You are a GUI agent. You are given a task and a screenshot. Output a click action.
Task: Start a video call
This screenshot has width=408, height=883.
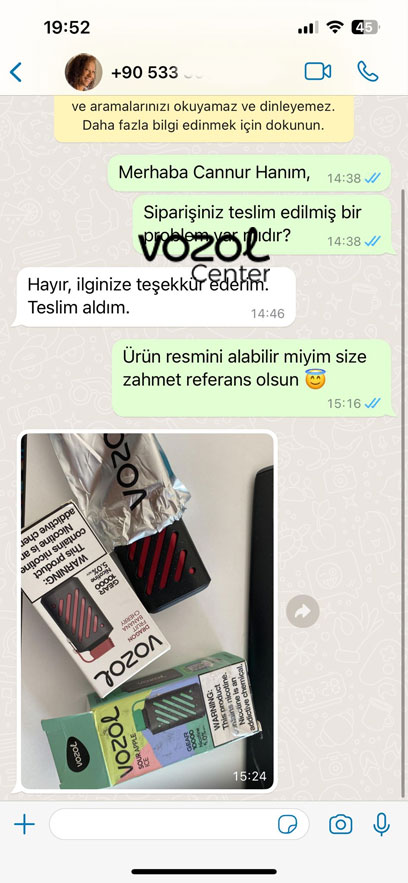point(318,72)
